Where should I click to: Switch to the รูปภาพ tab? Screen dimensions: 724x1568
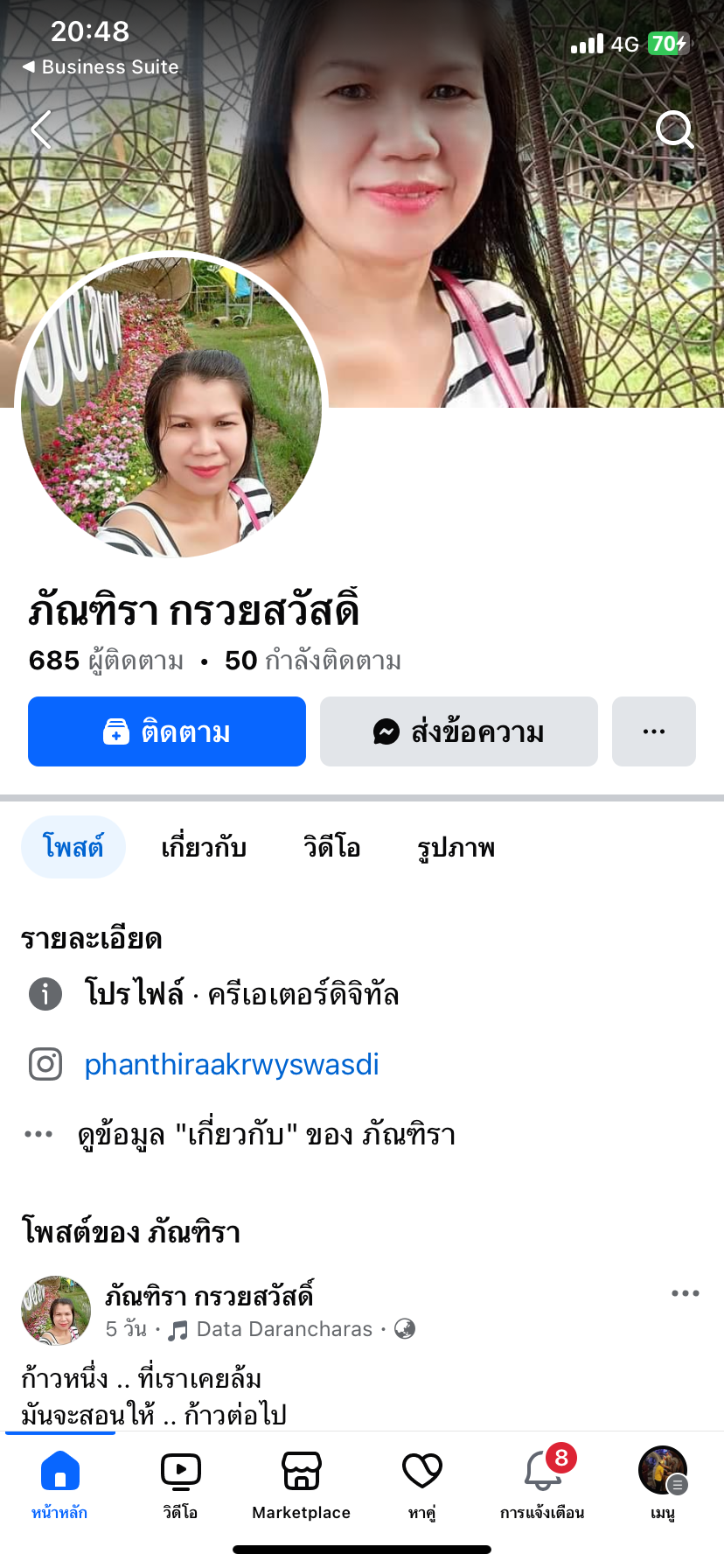coord(456,847)
